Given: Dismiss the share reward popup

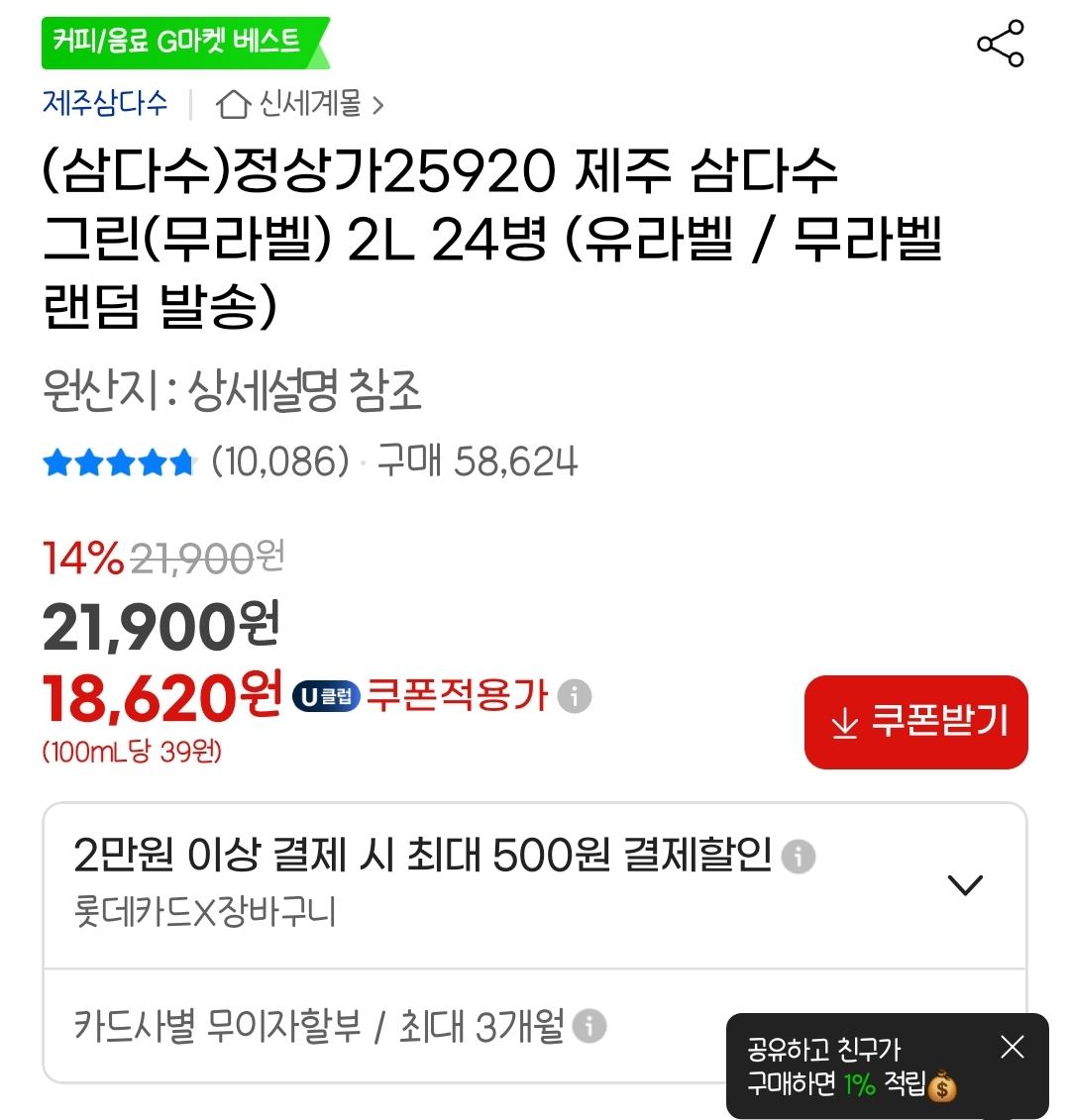Looking at the screenshot, I should 1012,1047.
